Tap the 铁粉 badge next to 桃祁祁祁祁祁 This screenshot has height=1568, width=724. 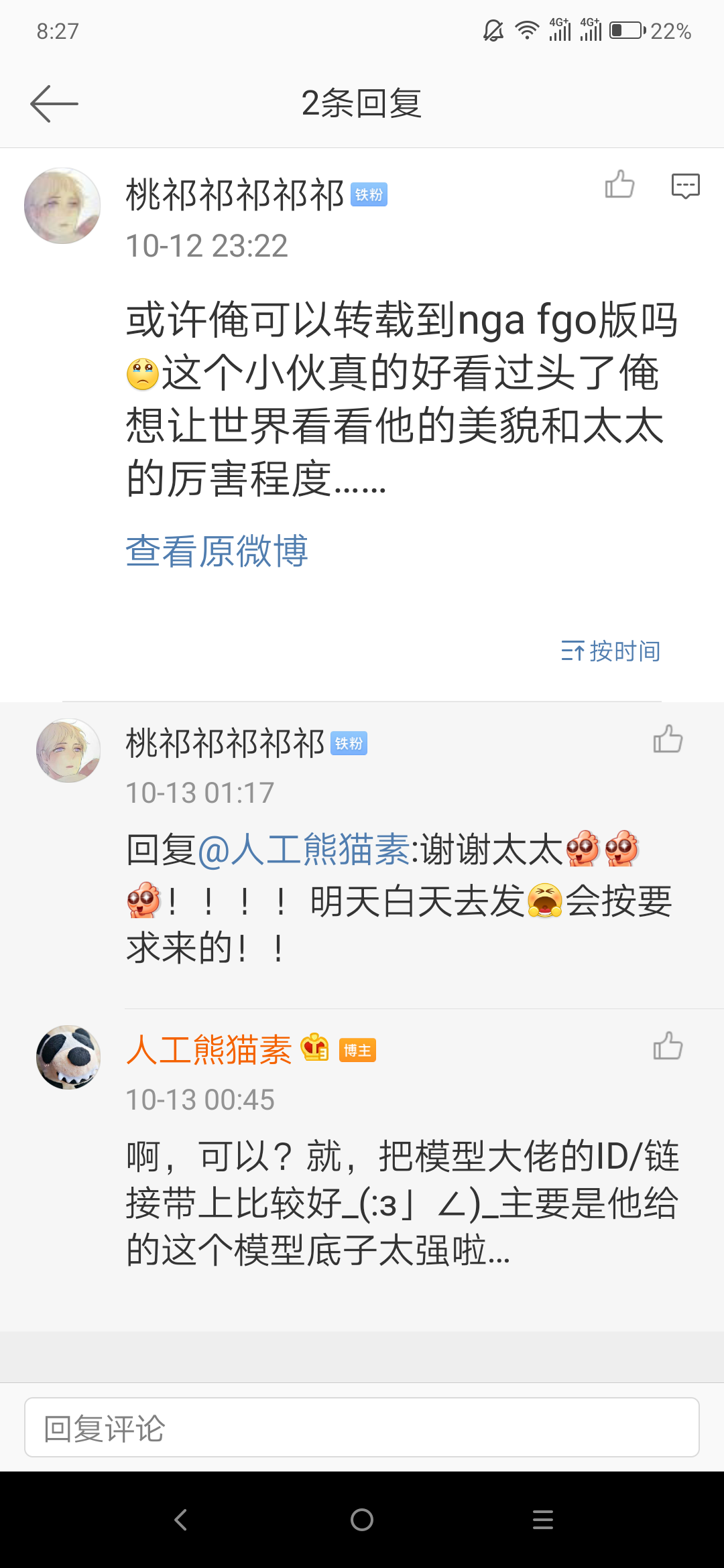click(x=369, y=194)
